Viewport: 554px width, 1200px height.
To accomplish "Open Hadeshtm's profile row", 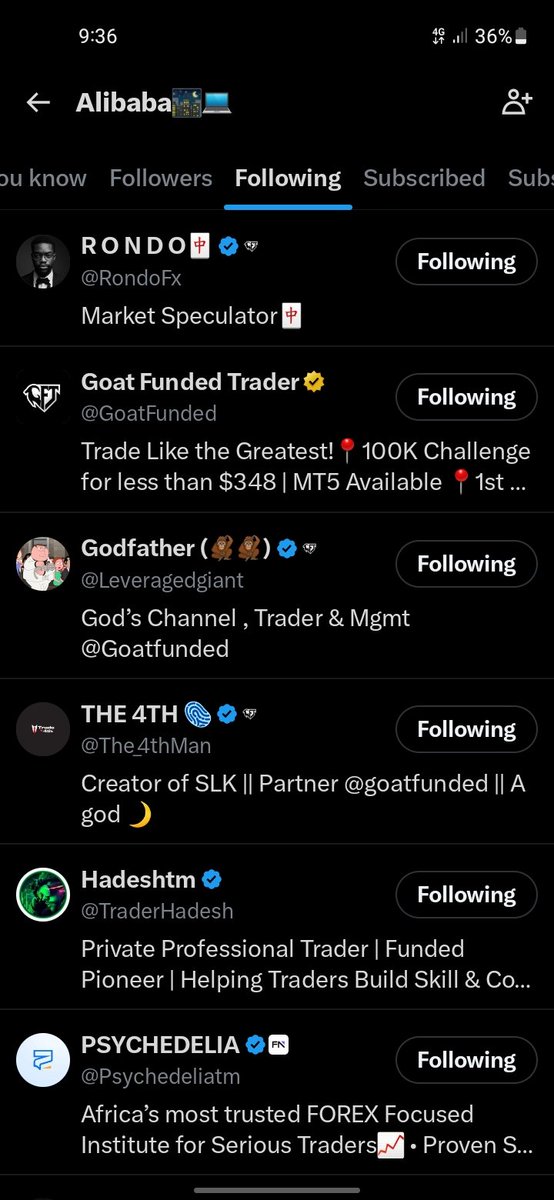I will (x=277, y=927).
